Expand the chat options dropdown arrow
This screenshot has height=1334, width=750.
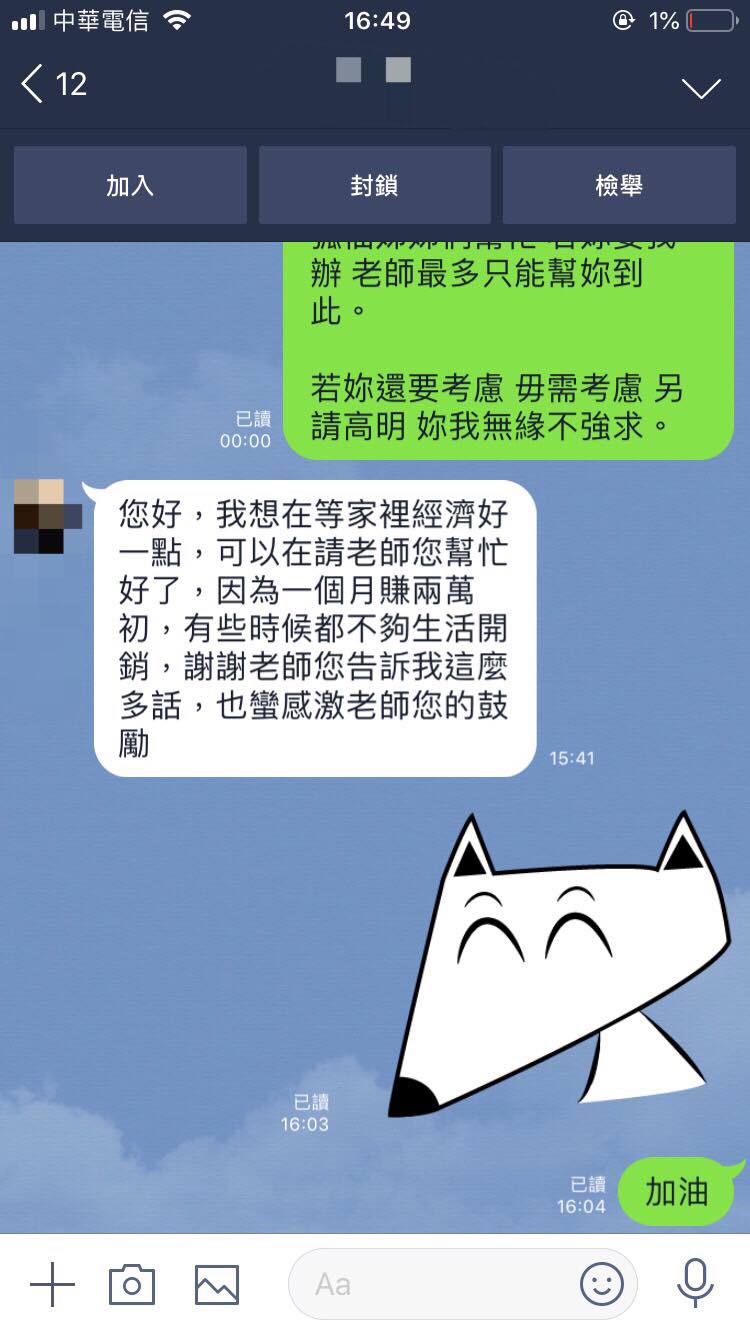(701, 88)
